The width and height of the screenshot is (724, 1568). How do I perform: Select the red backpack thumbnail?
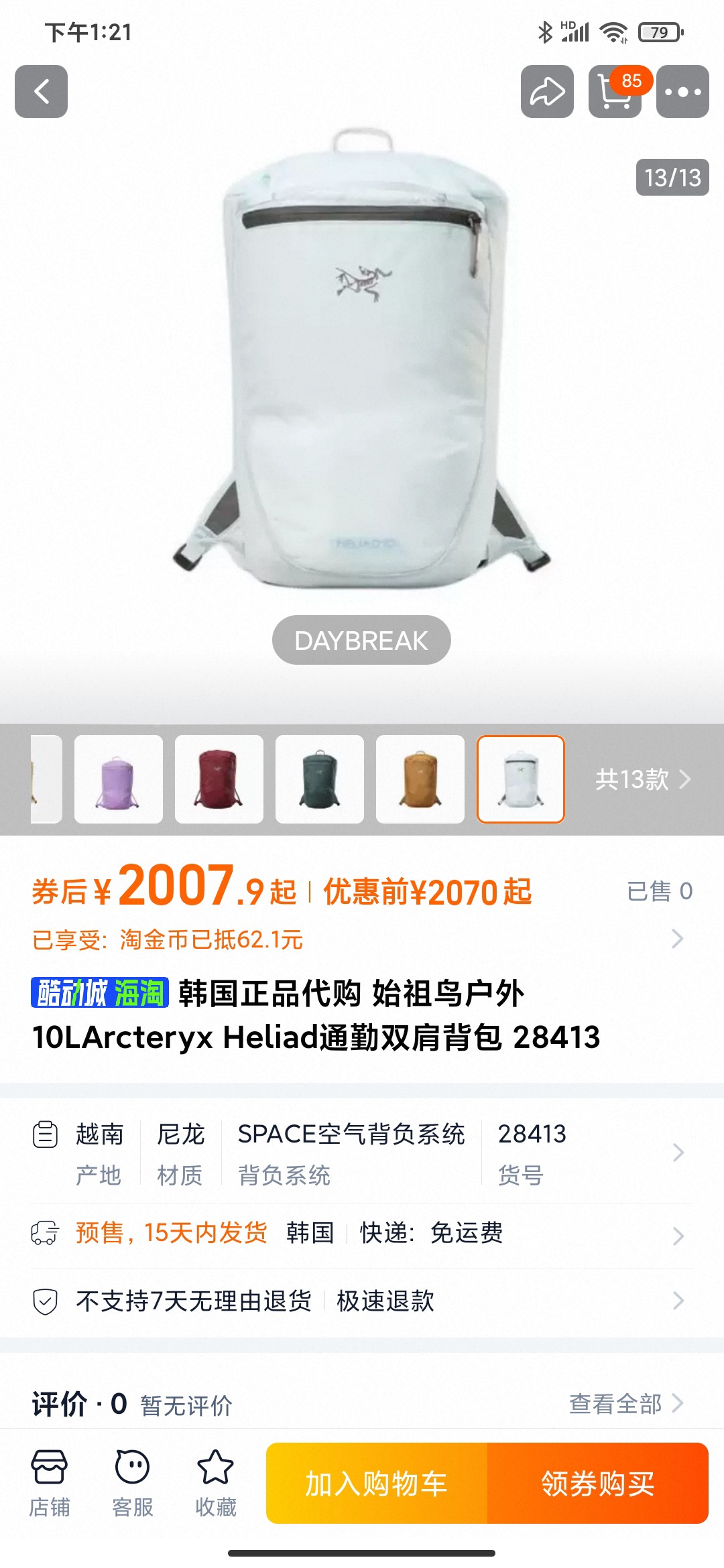coord(219,779)
